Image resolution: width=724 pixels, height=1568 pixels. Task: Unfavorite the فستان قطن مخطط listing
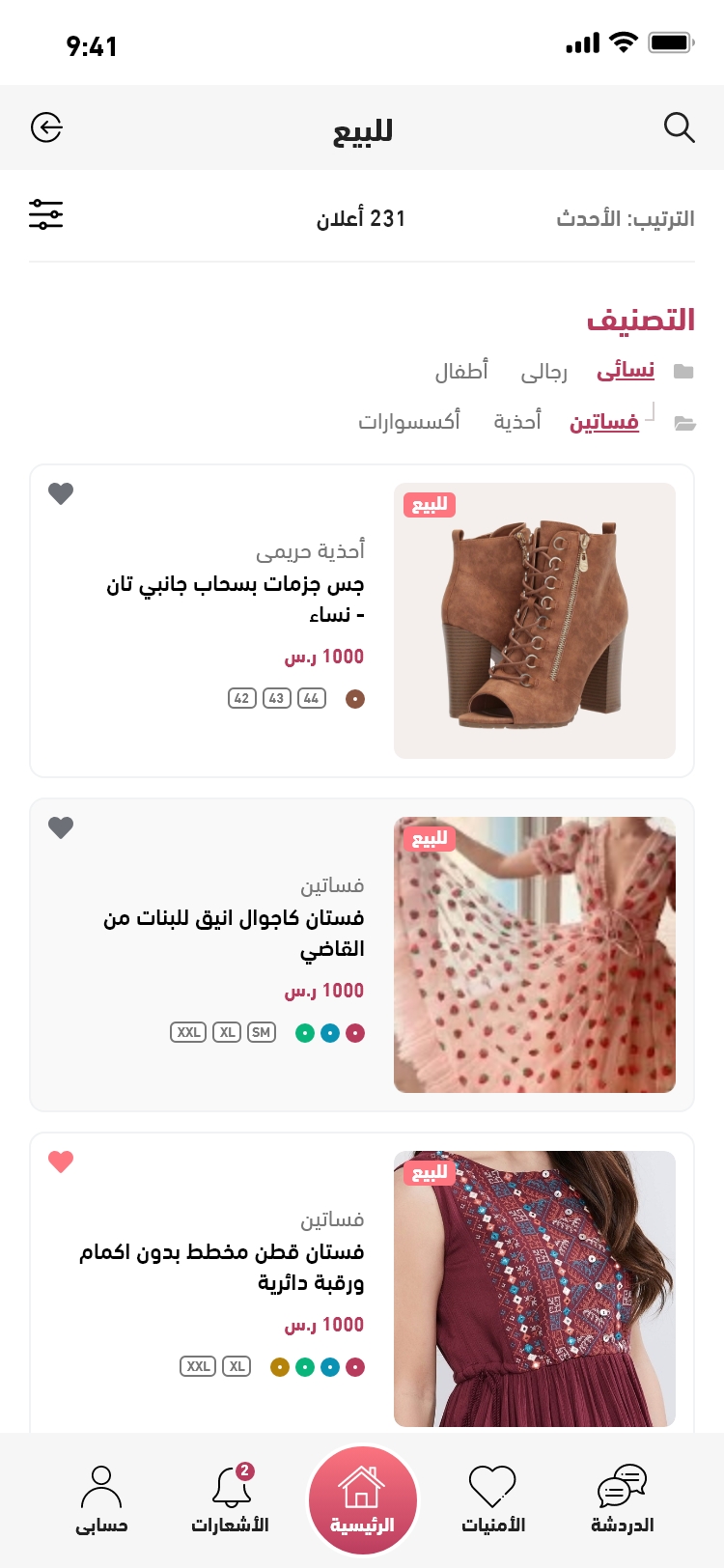(61, 1162)
